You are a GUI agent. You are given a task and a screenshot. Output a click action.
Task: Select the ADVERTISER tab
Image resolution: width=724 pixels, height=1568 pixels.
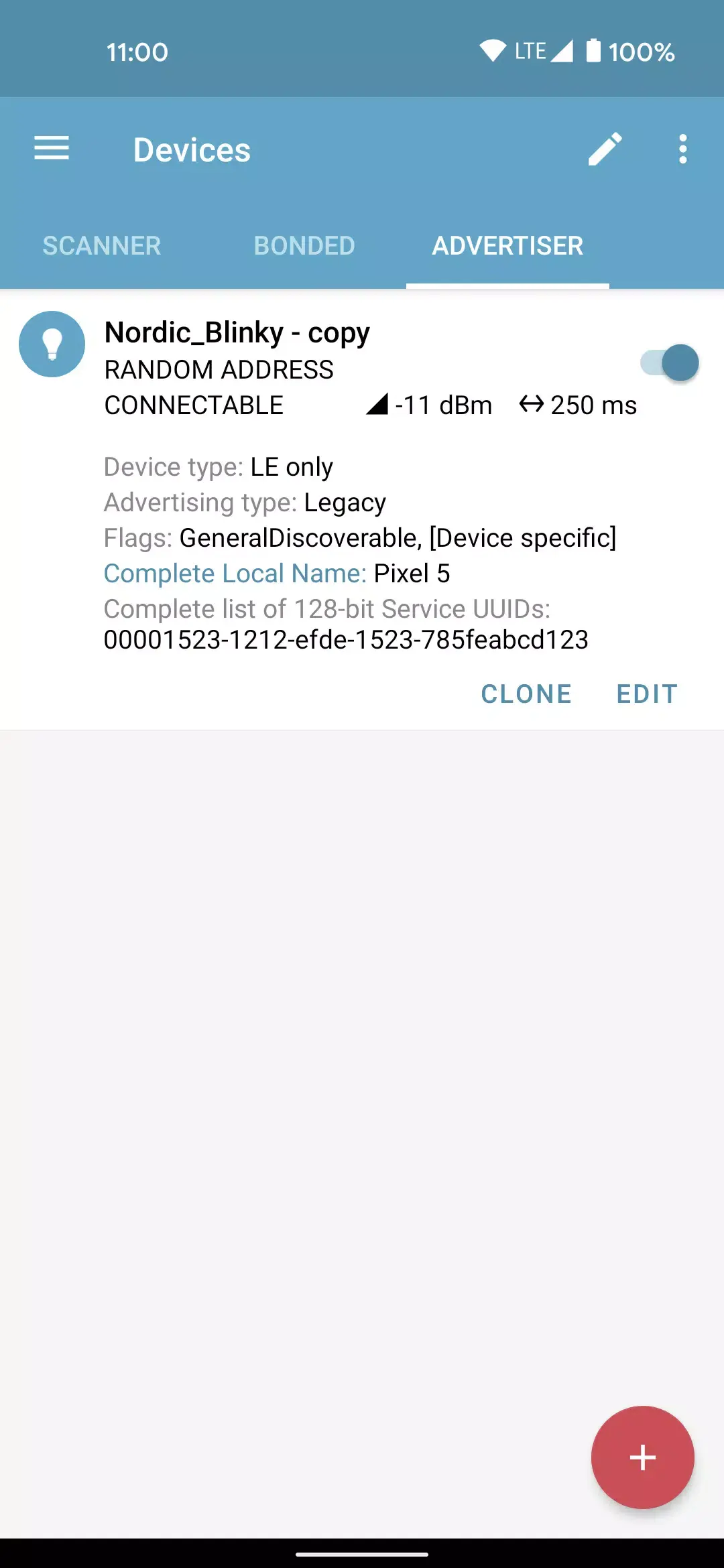[507, 245]
